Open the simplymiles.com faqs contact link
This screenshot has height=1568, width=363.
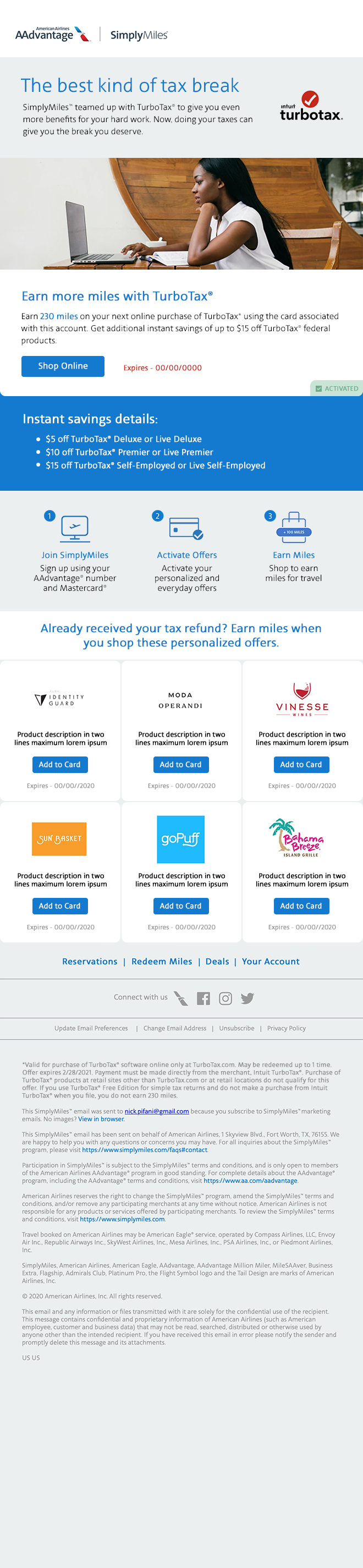145,1150
